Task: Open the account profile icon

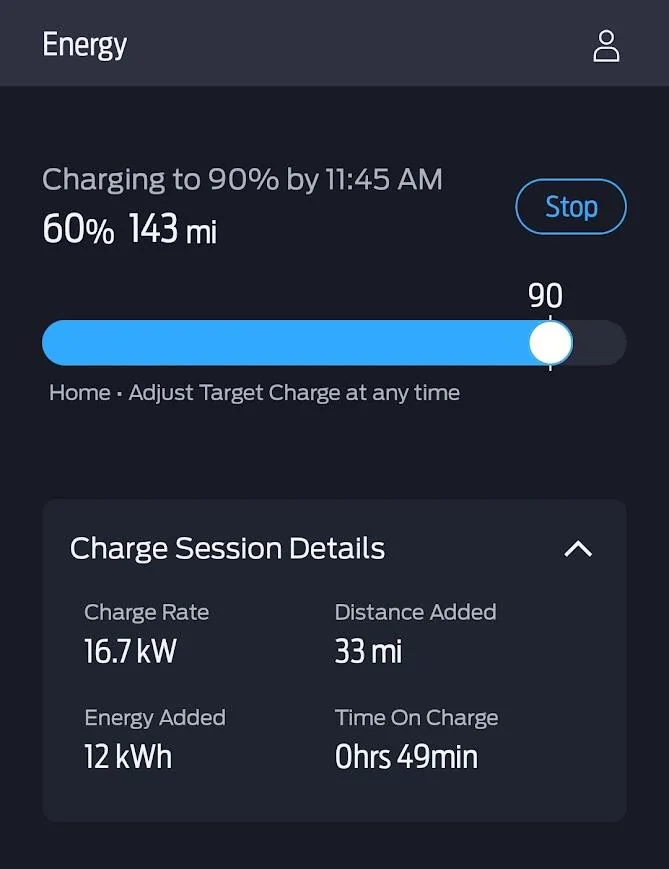Action: point(606,46)
